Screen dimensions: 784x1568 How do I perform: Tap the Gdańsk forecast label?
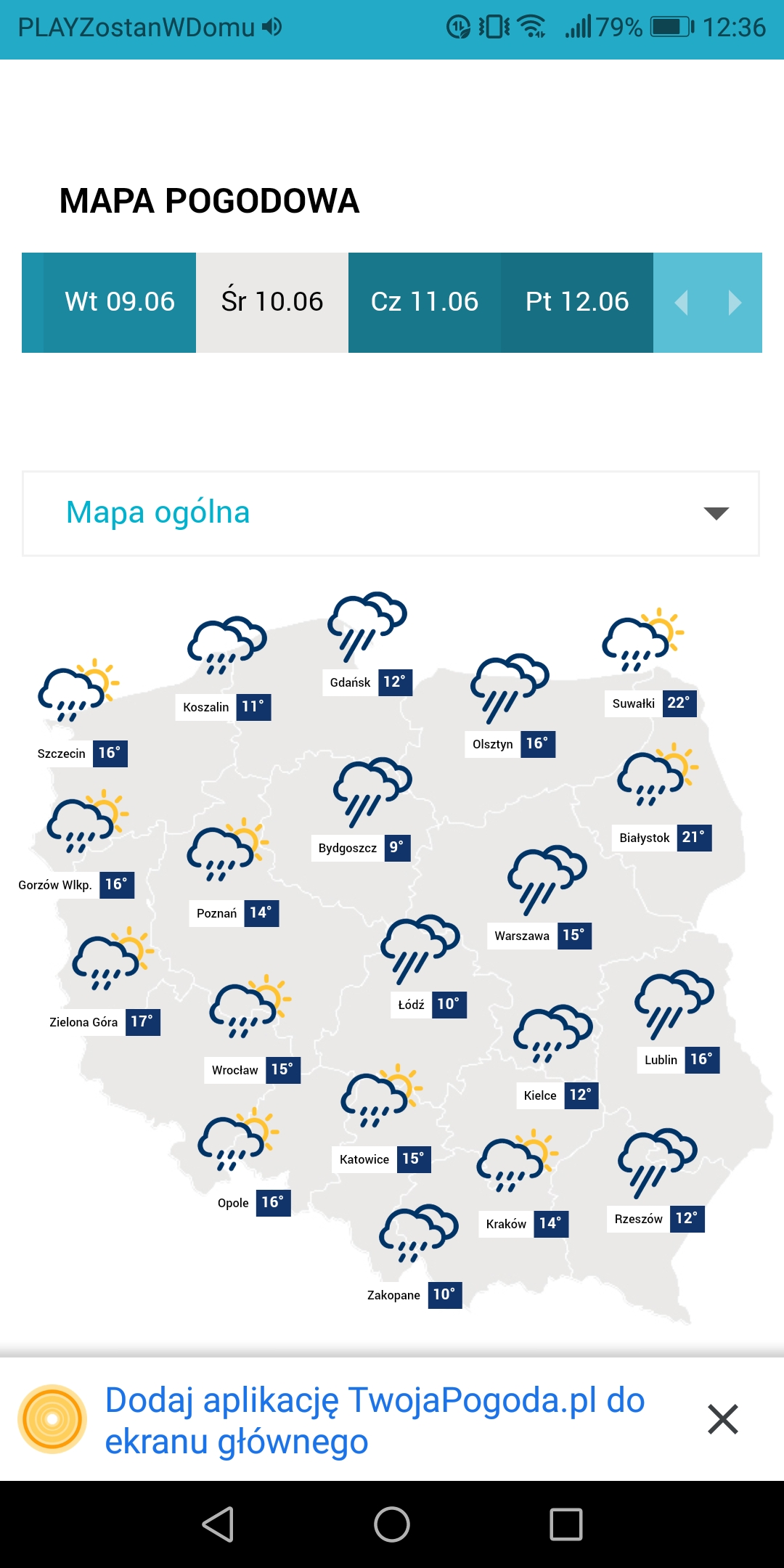367,682
